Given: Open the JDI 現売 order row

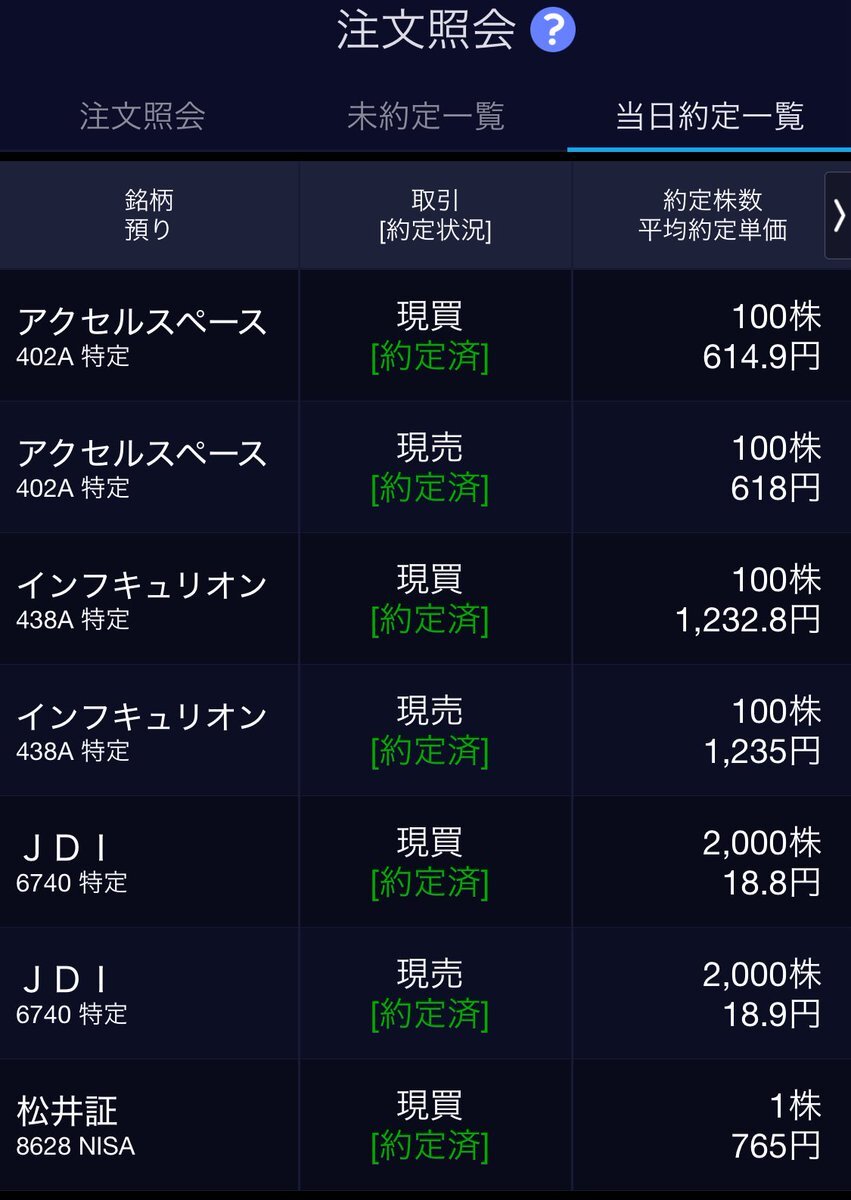Looking at the screenshot, I should 425,993.
